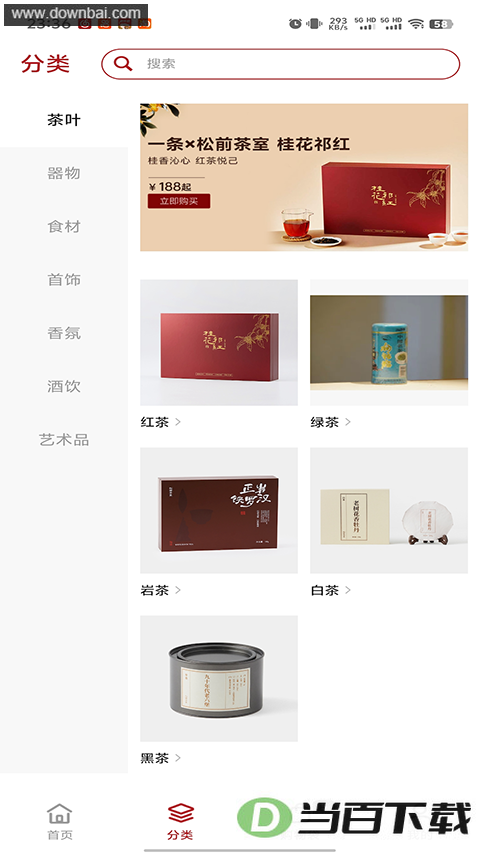Tap 立即购买 on the 桂花祁红 banner
The image size is (480, 853).
pos(179,201)
